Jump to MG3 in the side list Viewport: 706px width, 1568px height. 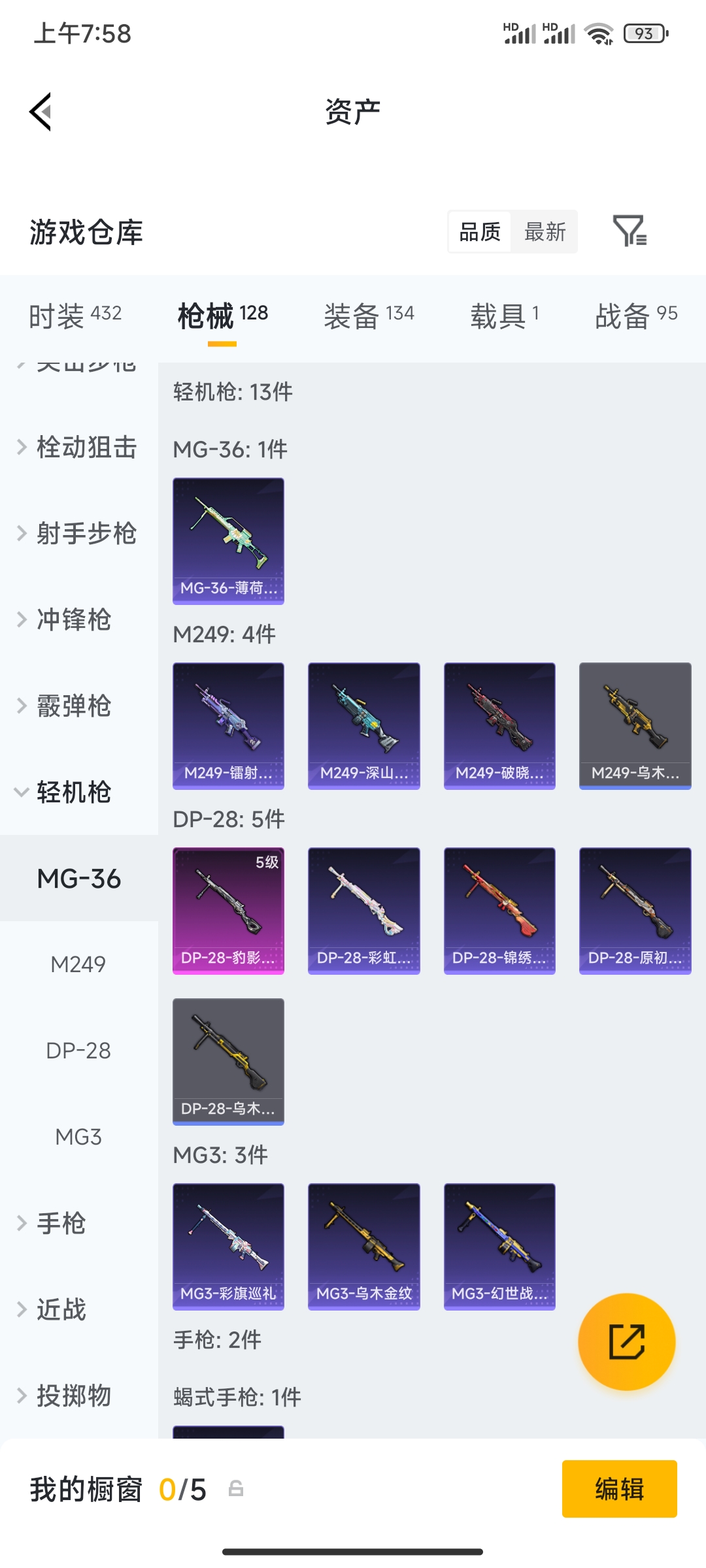tap(79, 1137)
